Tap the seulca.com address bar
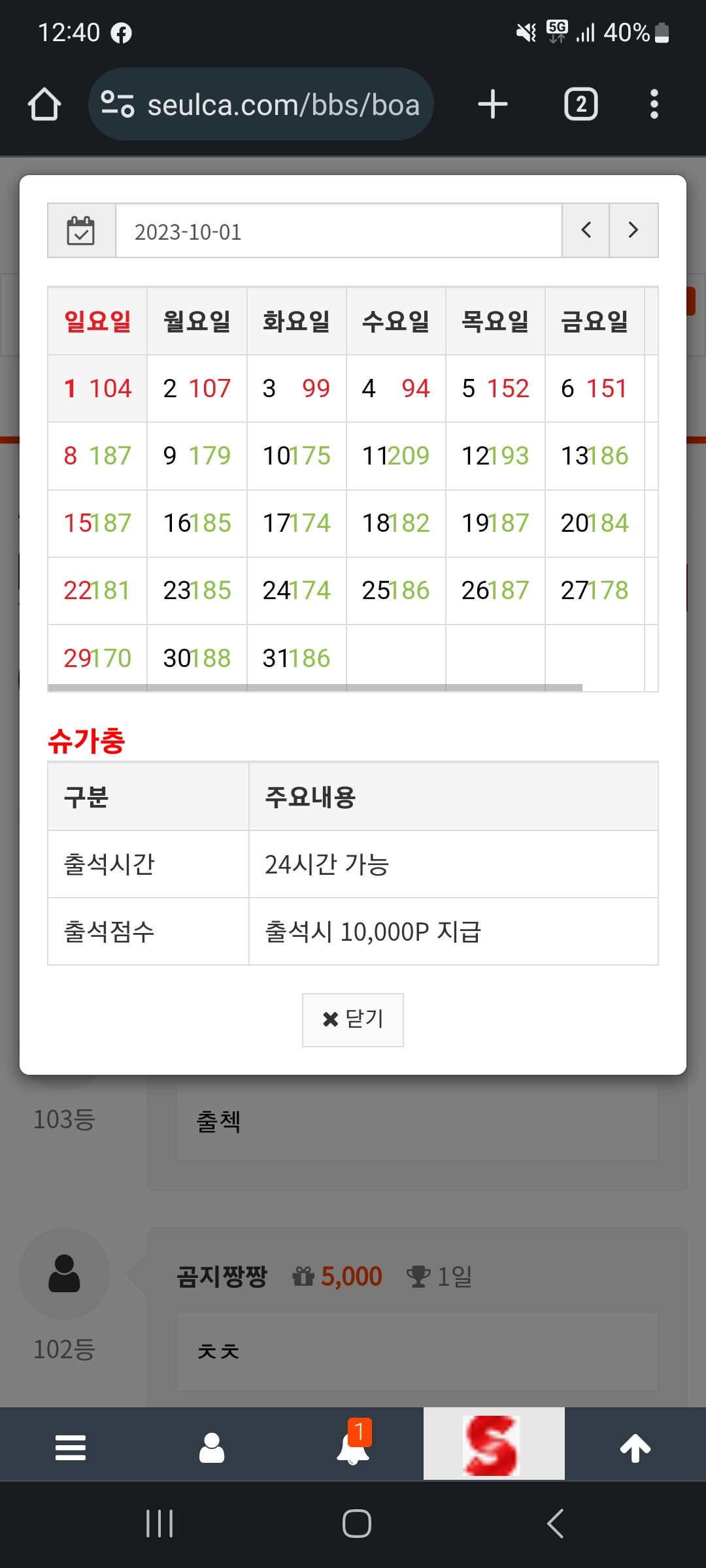 tap(261, 105)
